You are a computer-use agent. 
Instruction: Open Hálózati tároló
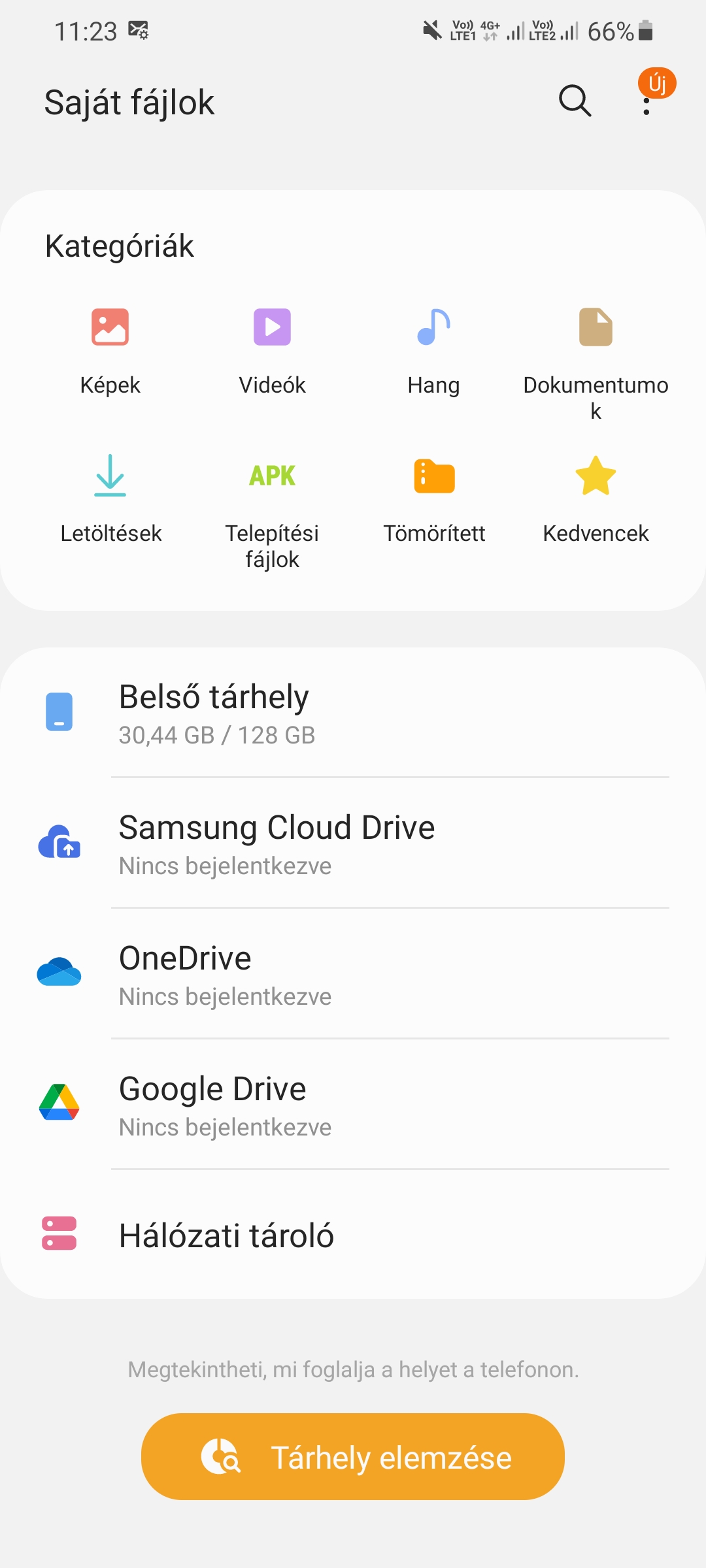353,1234
